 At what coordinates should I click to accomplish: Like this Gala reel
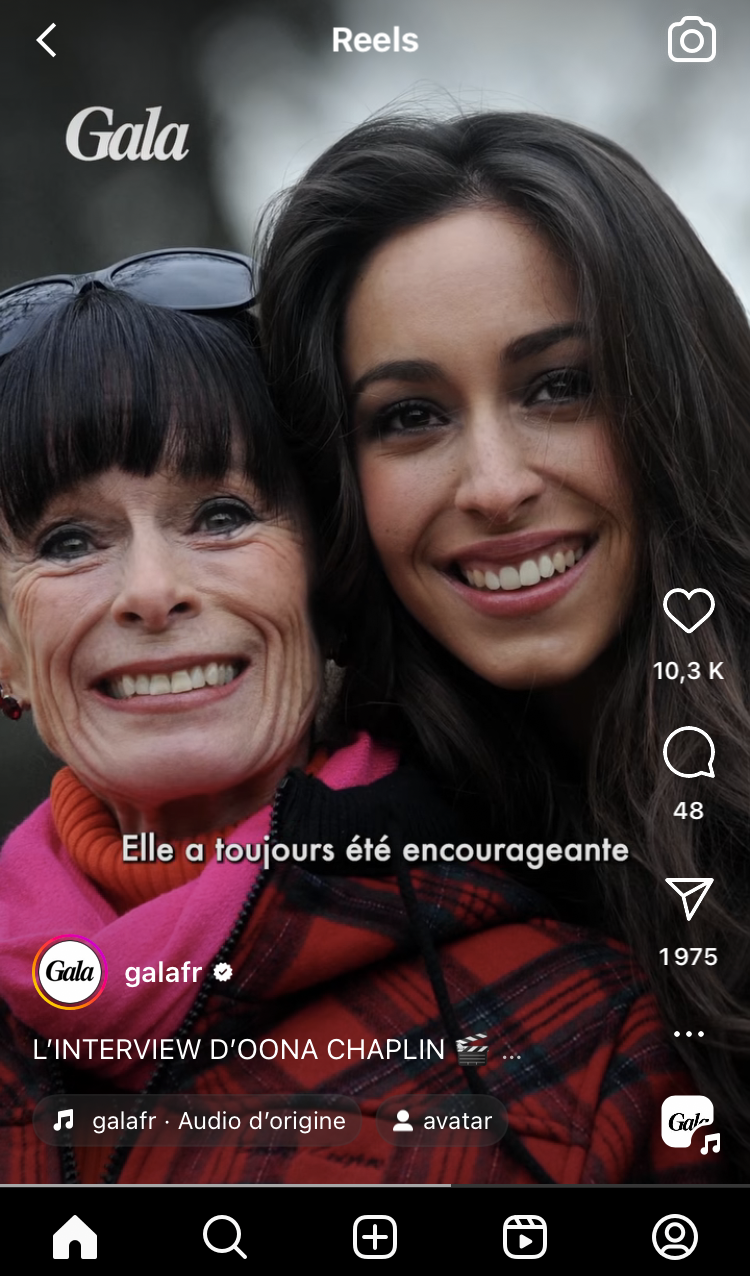(689, 611)
